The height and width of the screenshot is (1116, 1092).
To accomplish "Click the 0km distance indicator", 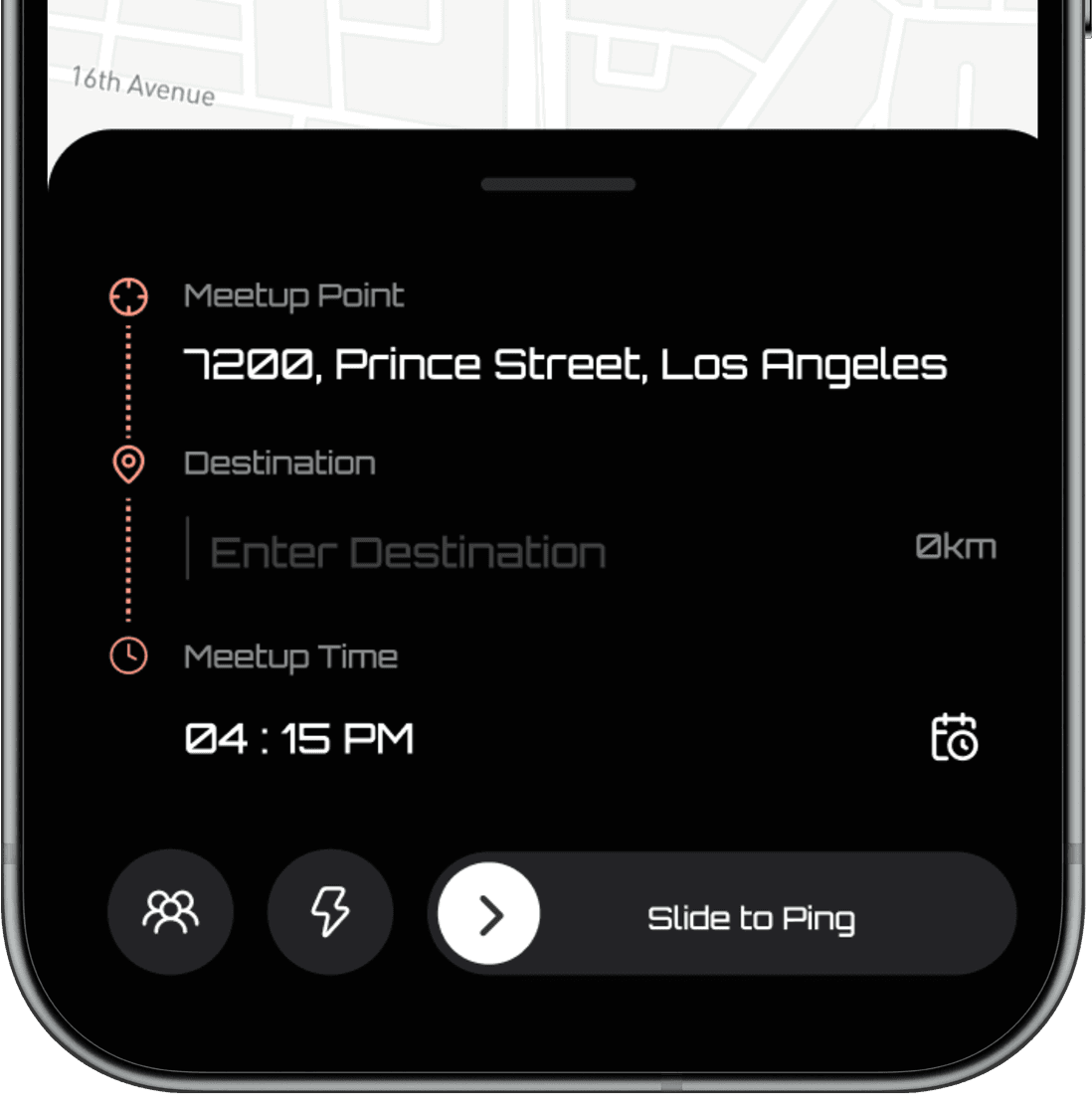I will (956, 546).
